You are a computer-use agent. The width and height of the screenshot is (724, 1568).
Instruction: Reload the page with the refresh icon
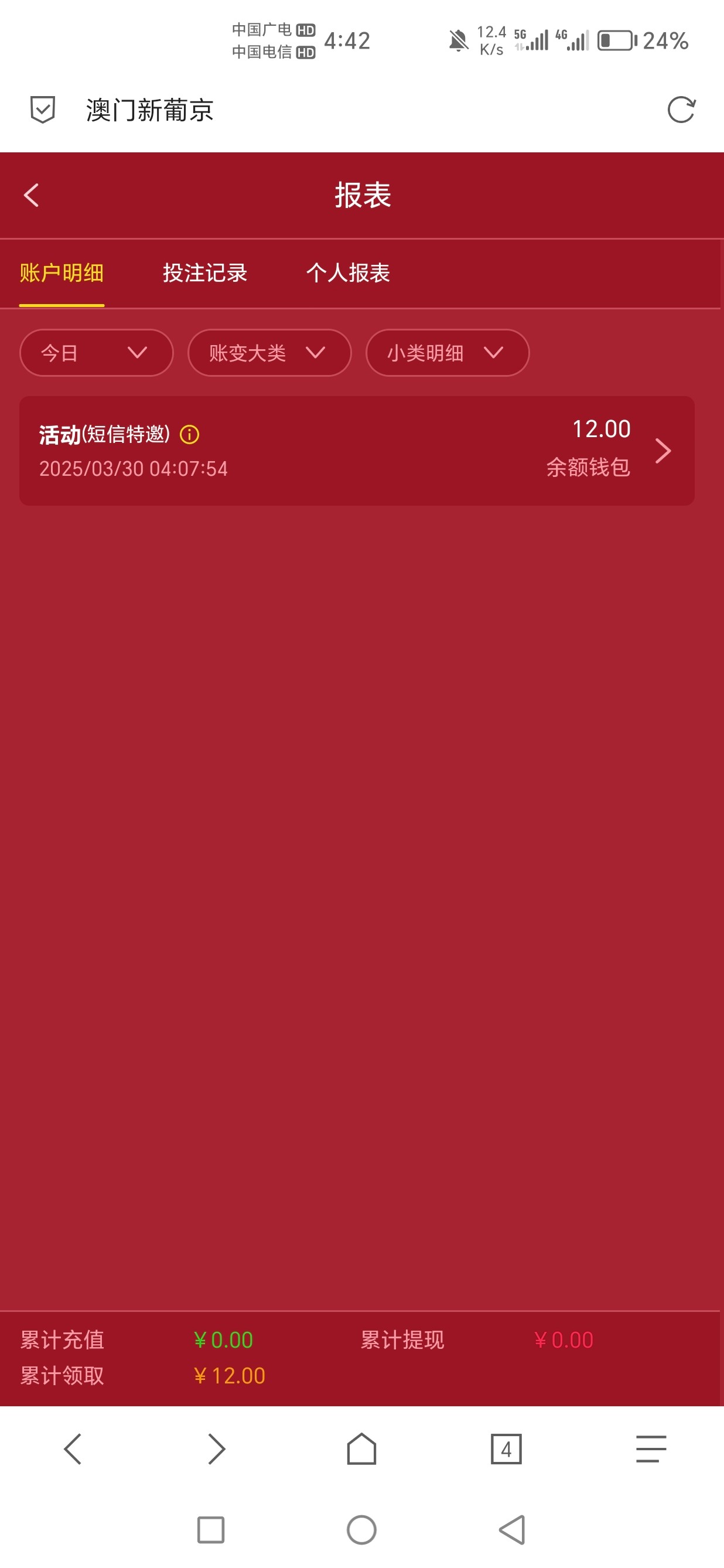click(681, 110)
